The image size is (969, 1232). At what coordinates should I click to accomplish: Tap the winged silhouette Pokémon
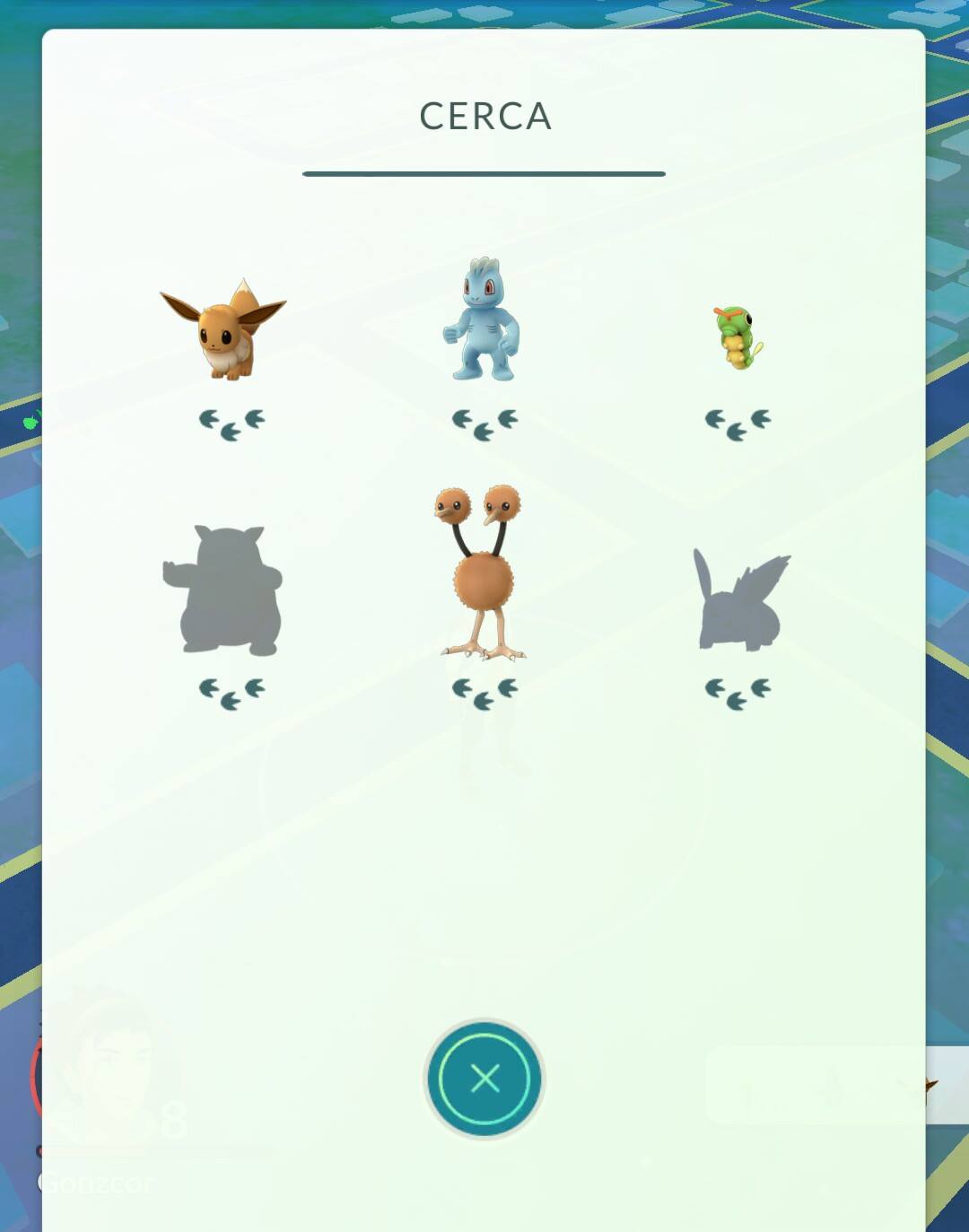point(739,599)
